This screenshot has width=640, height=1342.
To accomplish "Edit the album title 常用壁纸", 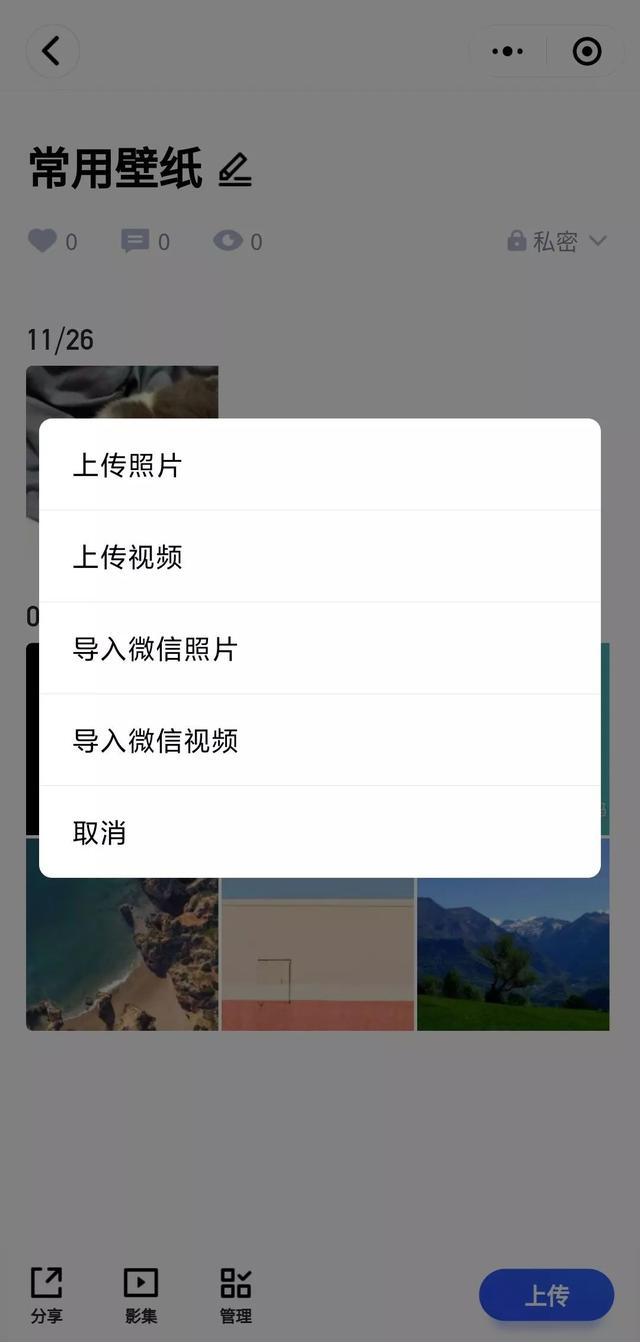I will (x=234, y=169).
